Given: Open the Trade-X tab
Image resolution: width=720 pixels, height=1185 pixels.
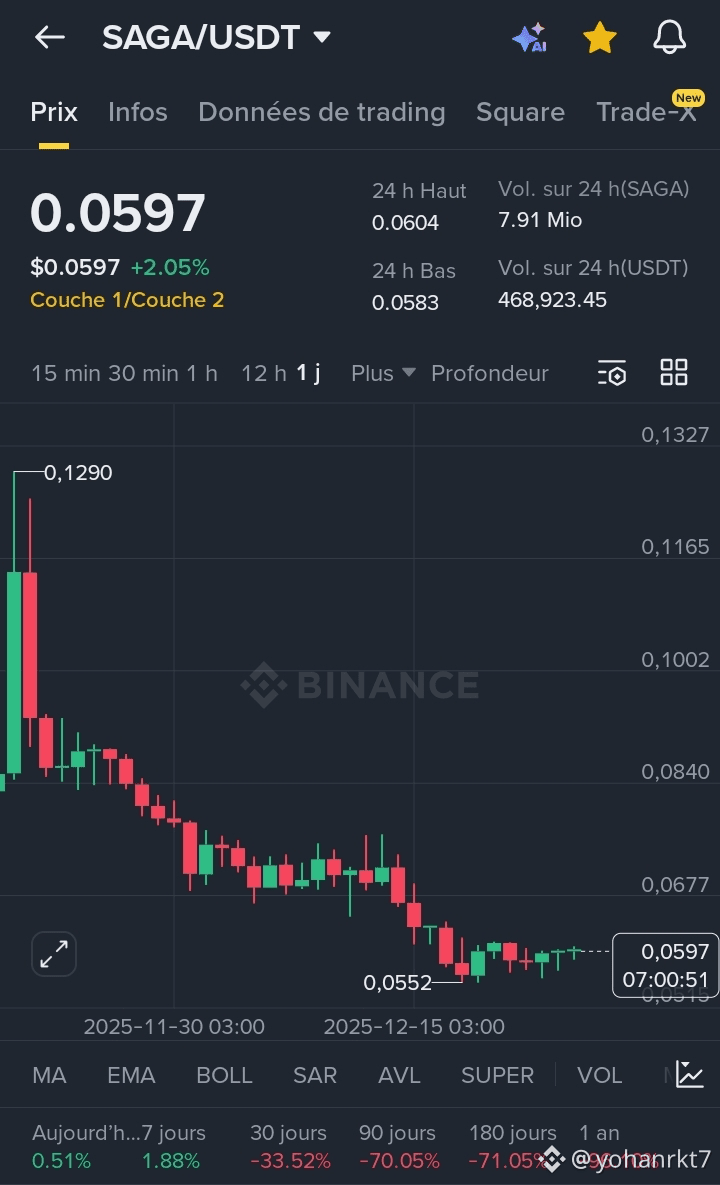Looking at the screenshot, I should coord(647,112).
